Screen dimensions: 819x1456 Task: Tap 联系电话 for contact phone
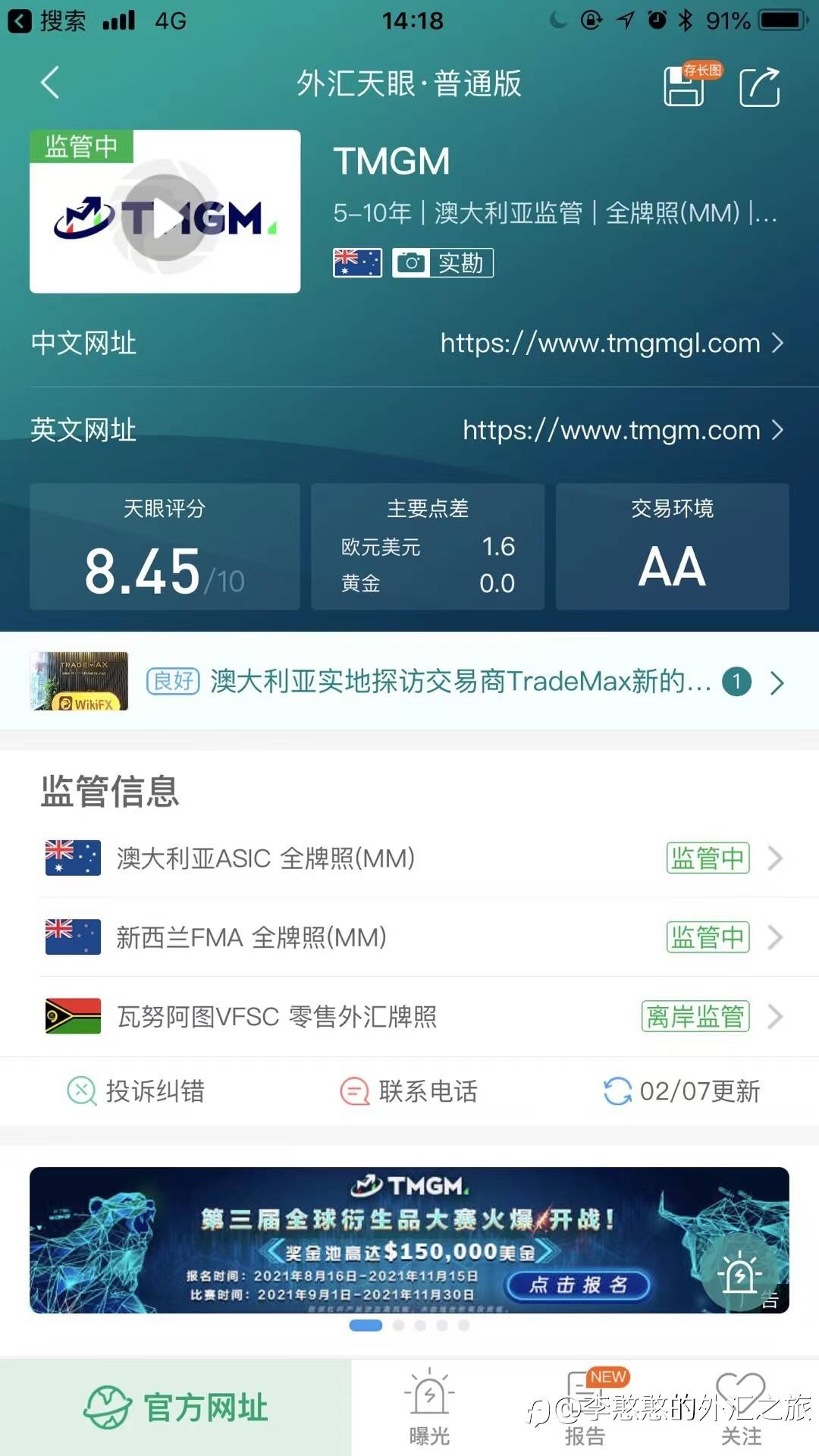coord(409,1091)
